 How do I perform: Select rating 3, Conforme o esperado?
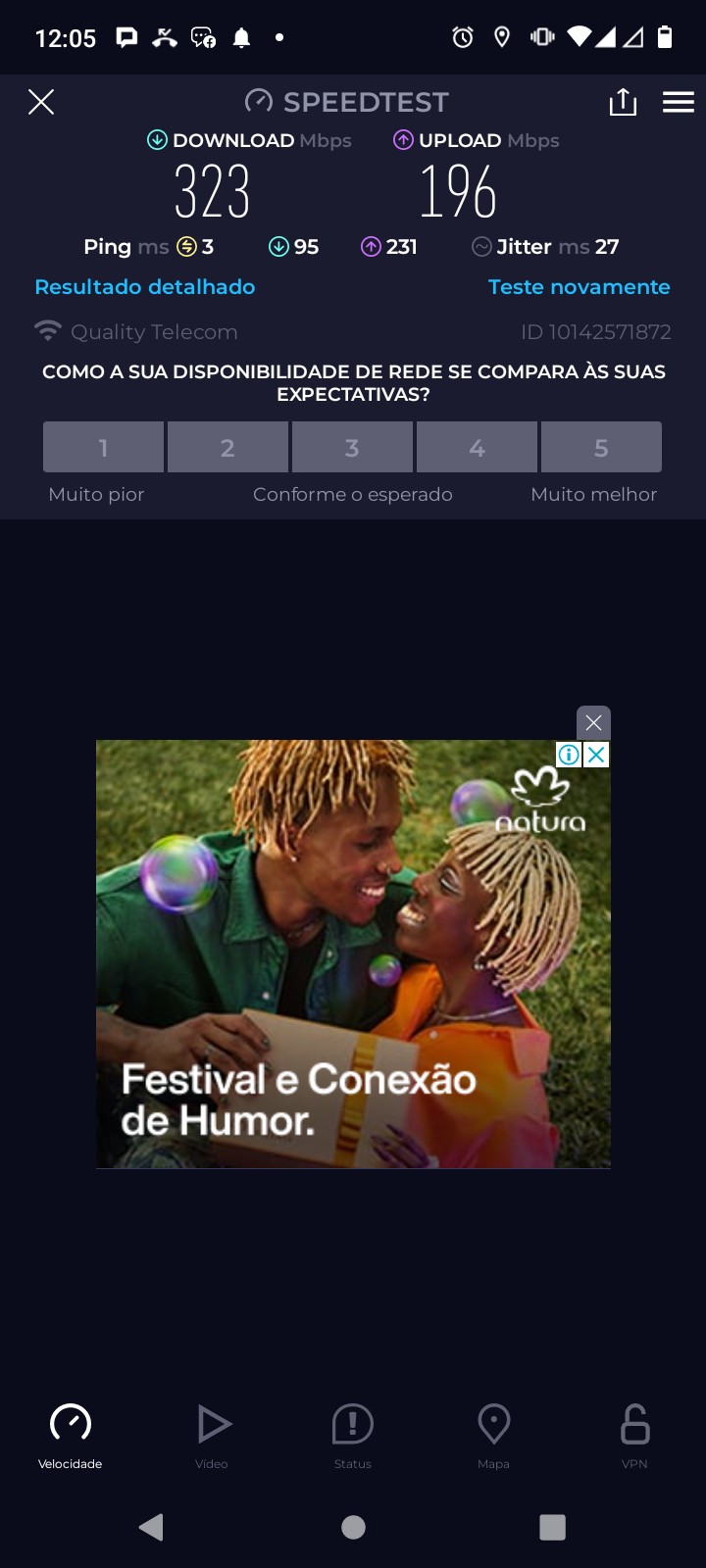coord(352,448)
